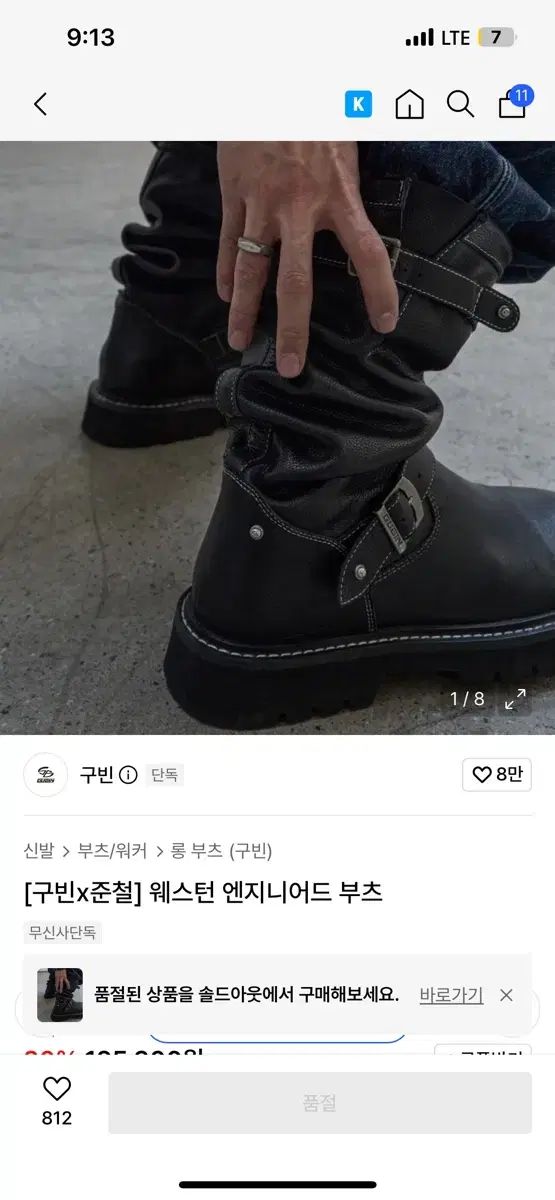Open the 신발 category breadcrumb

(39, 851)
